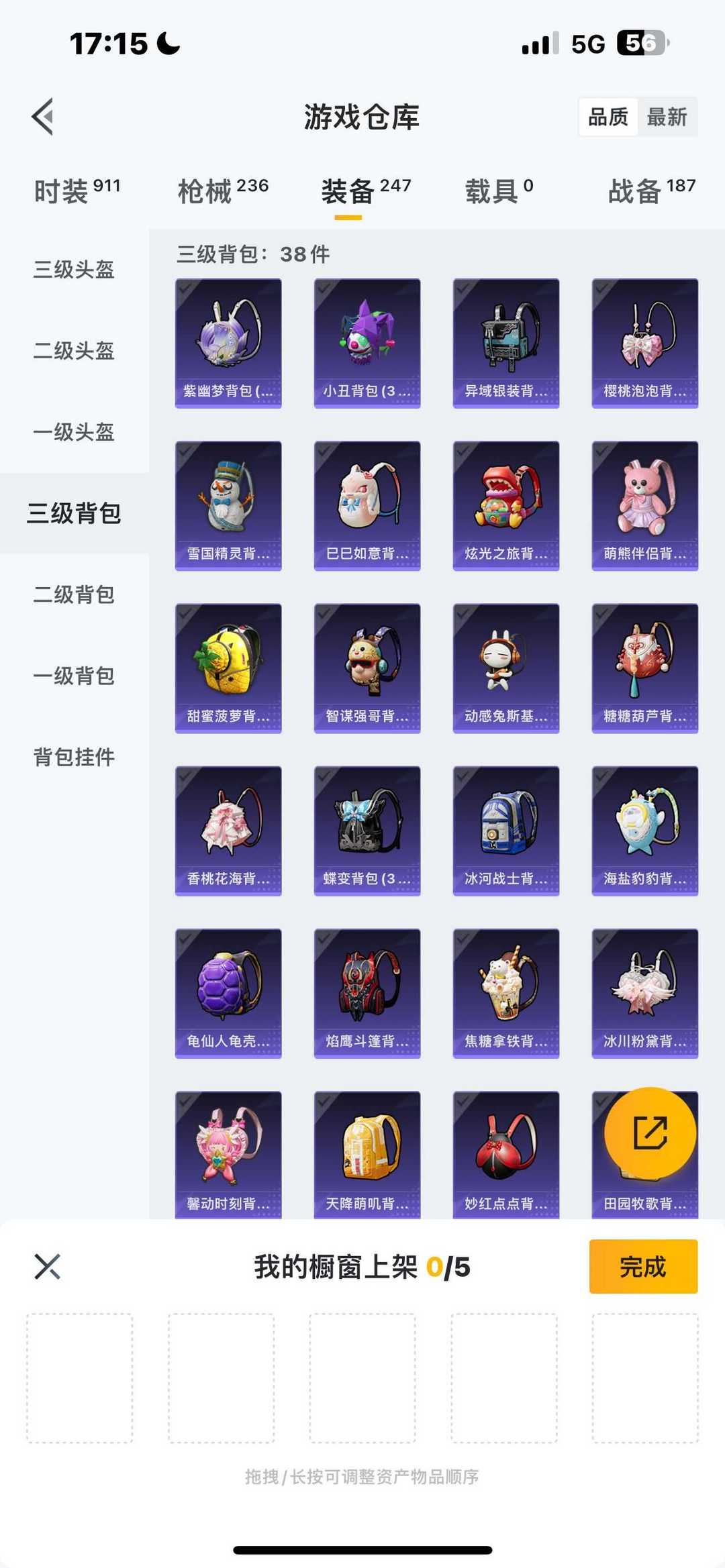Screen dimensions: 725x1568
Task: Sort by 品质
Action: click(608, 117)
